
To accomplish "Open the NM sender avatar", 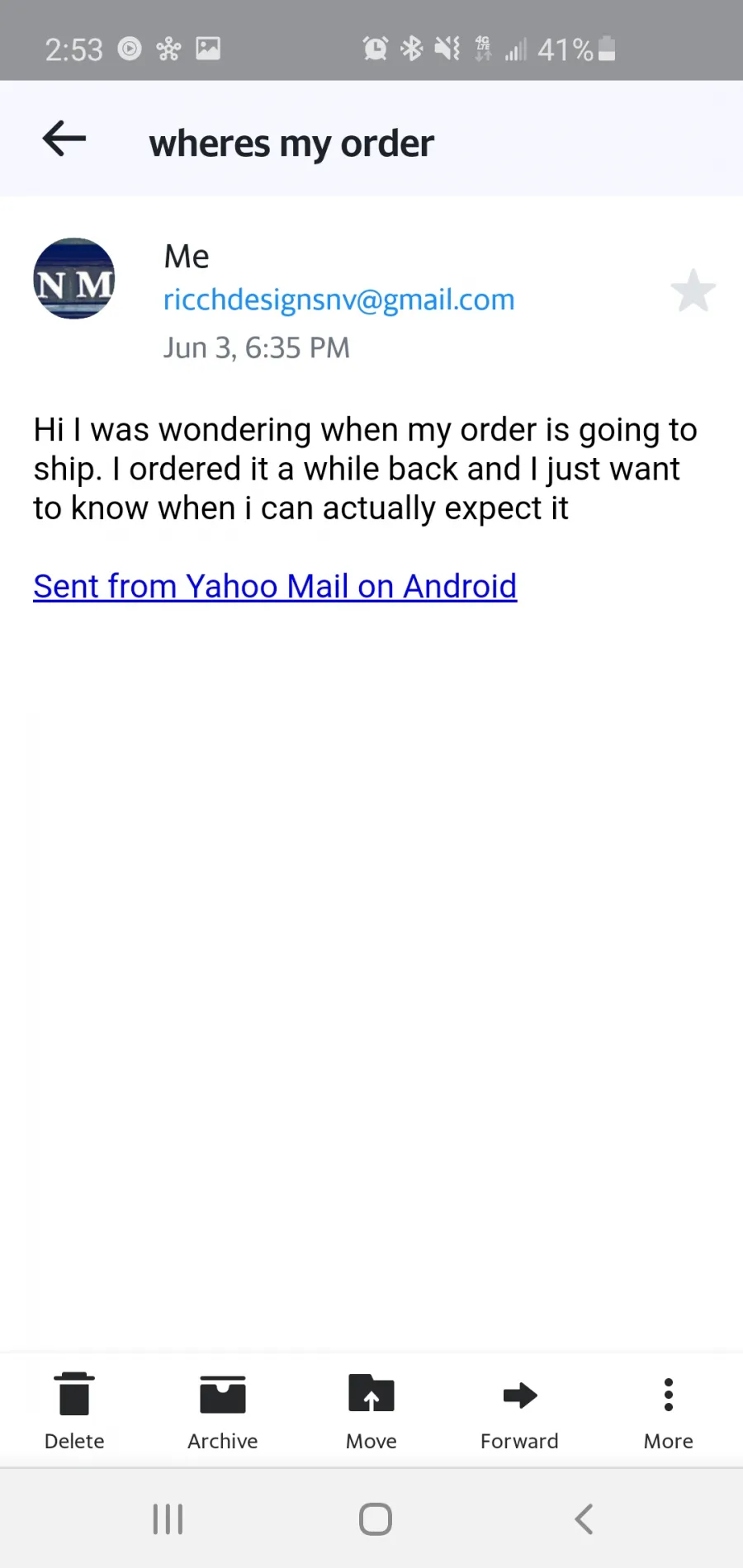I will point(74,279).
